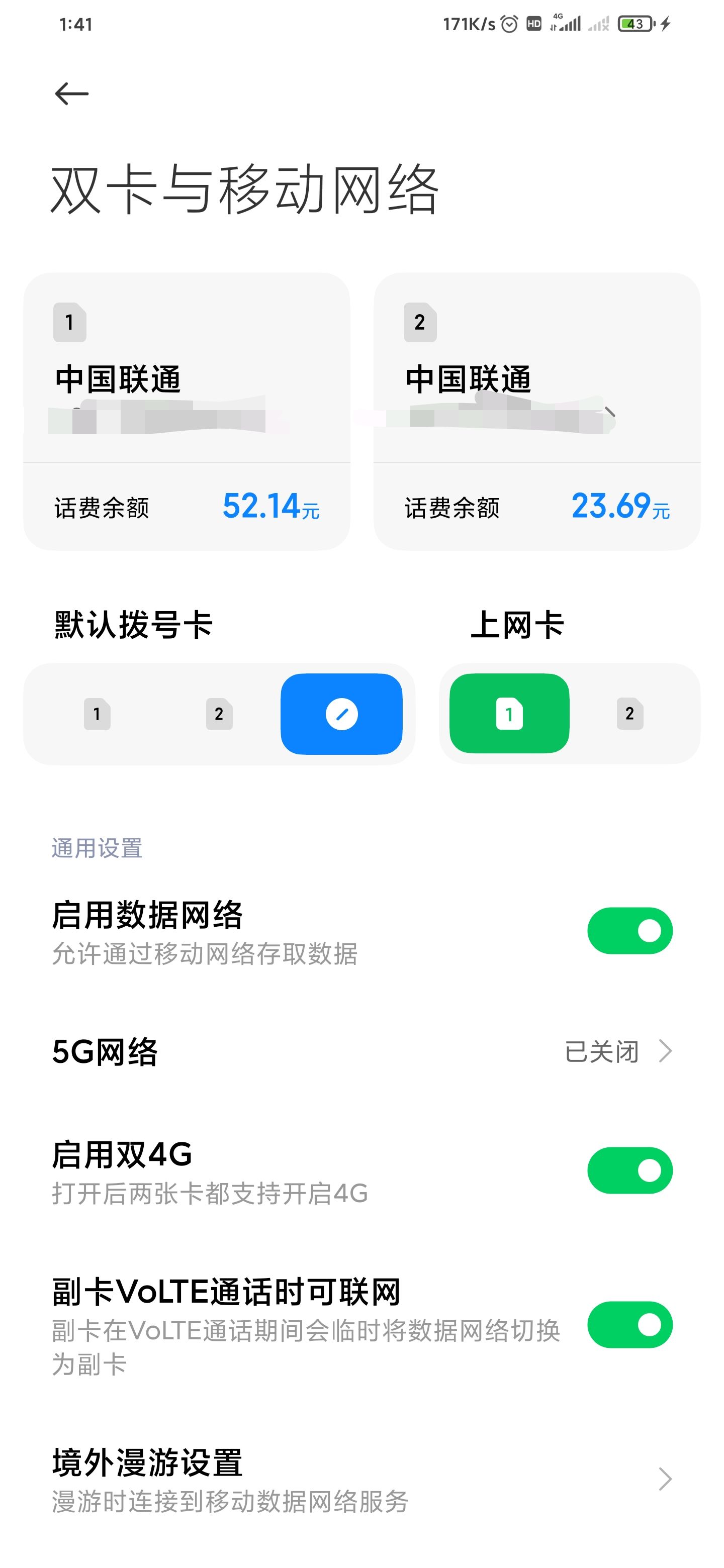Set SIM 2 as default dialing card
This screenshot has width=724, height=1568.
coord(219,714)
